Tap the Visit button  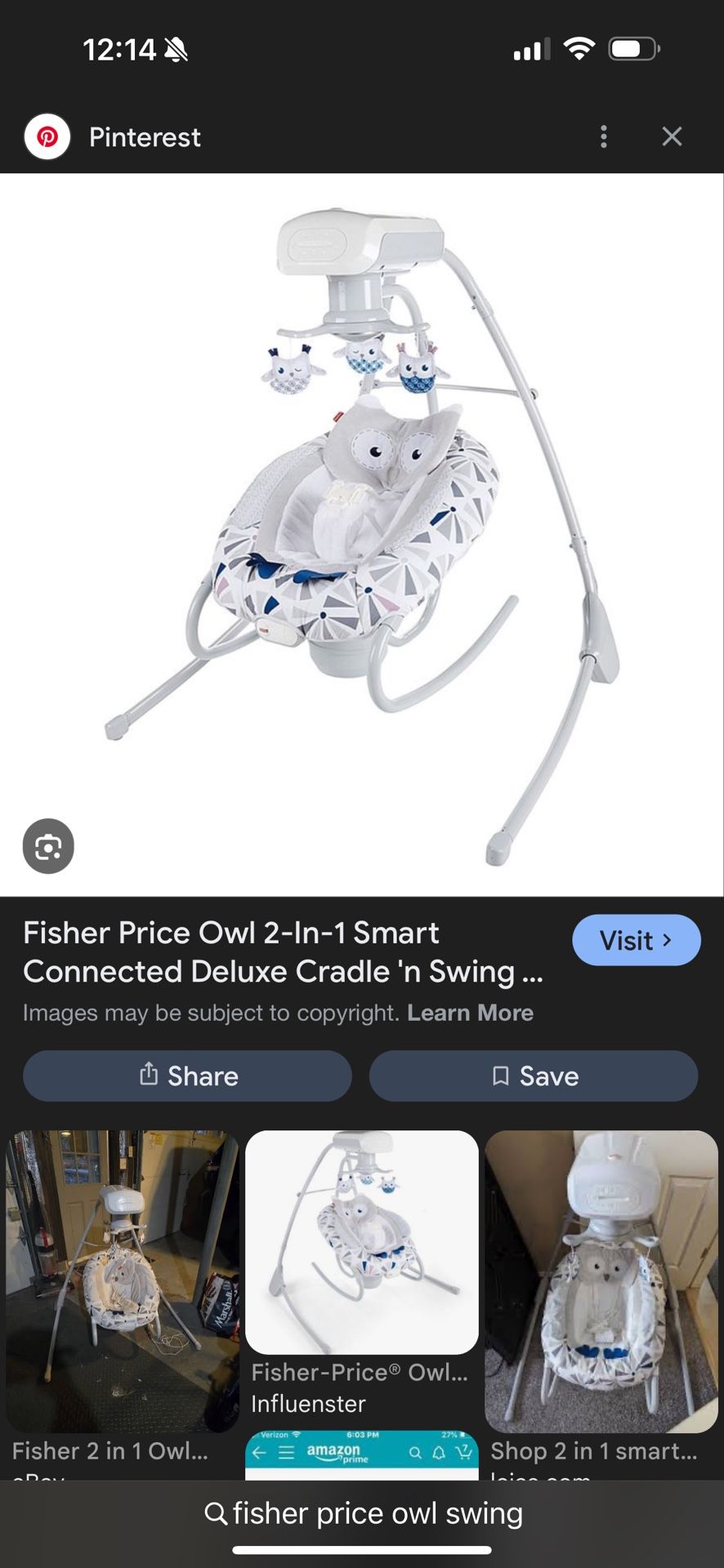636,940
